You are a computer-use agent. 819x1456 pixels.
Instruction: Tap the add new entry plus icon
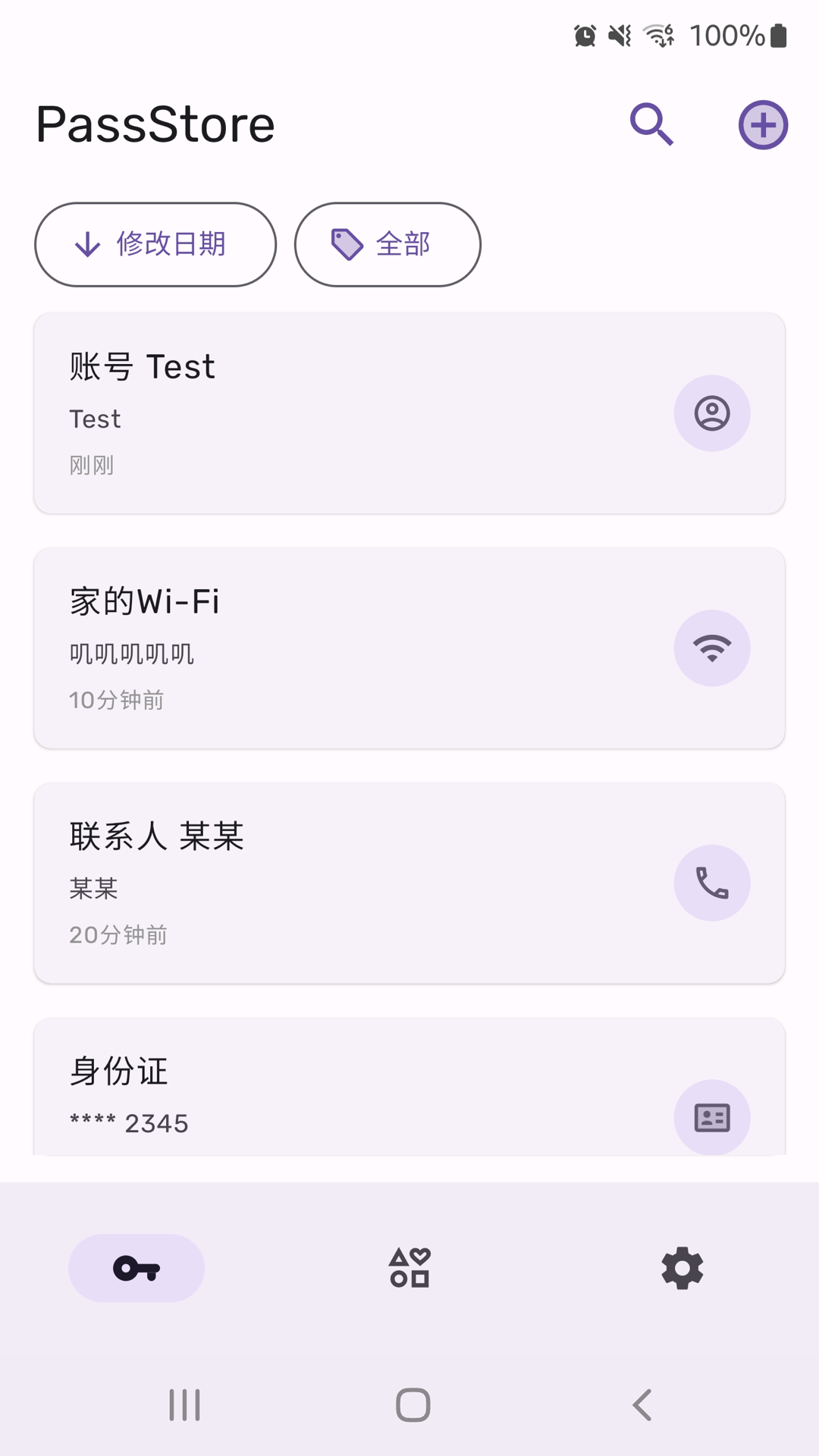click(762, 124)
